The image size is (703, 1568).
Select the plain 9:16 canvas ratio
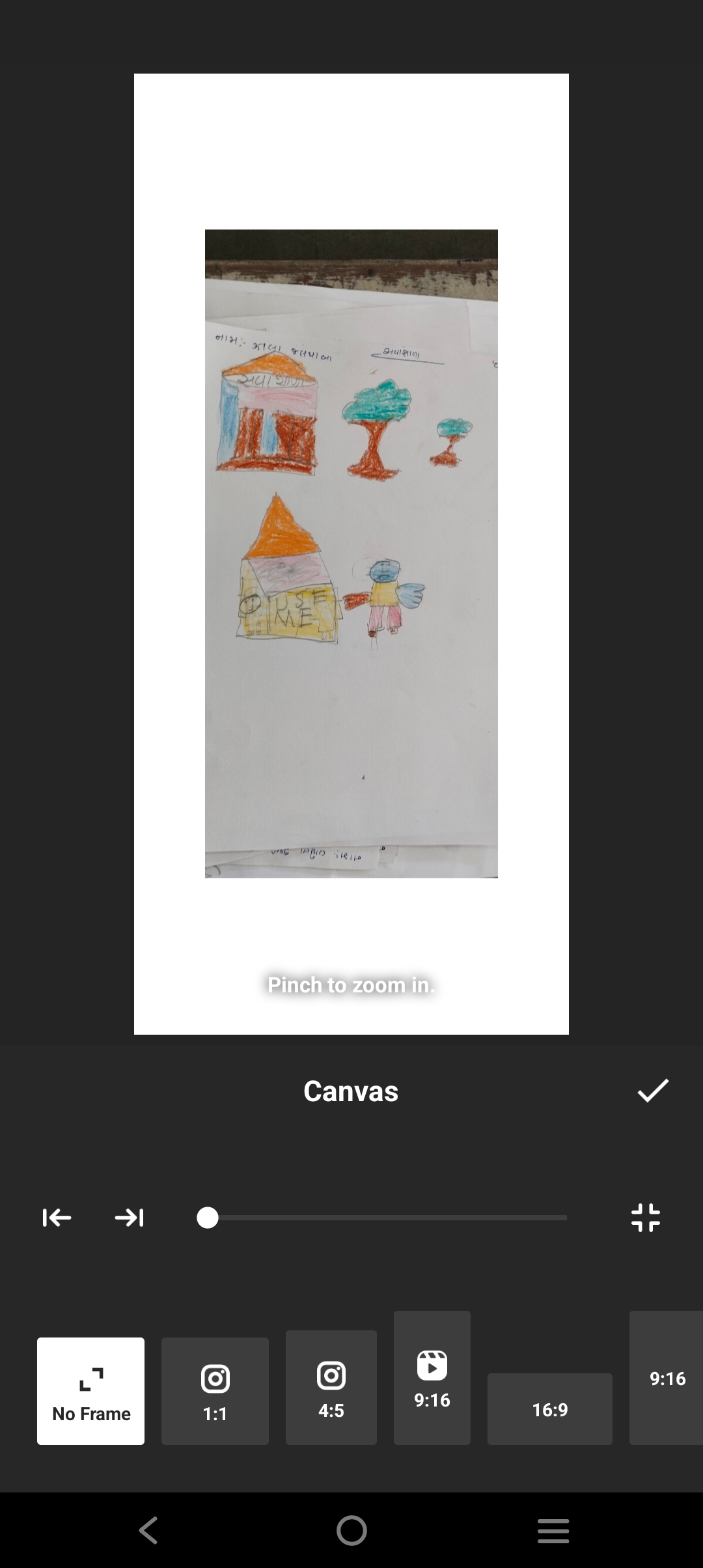[x=667, y=1378]
